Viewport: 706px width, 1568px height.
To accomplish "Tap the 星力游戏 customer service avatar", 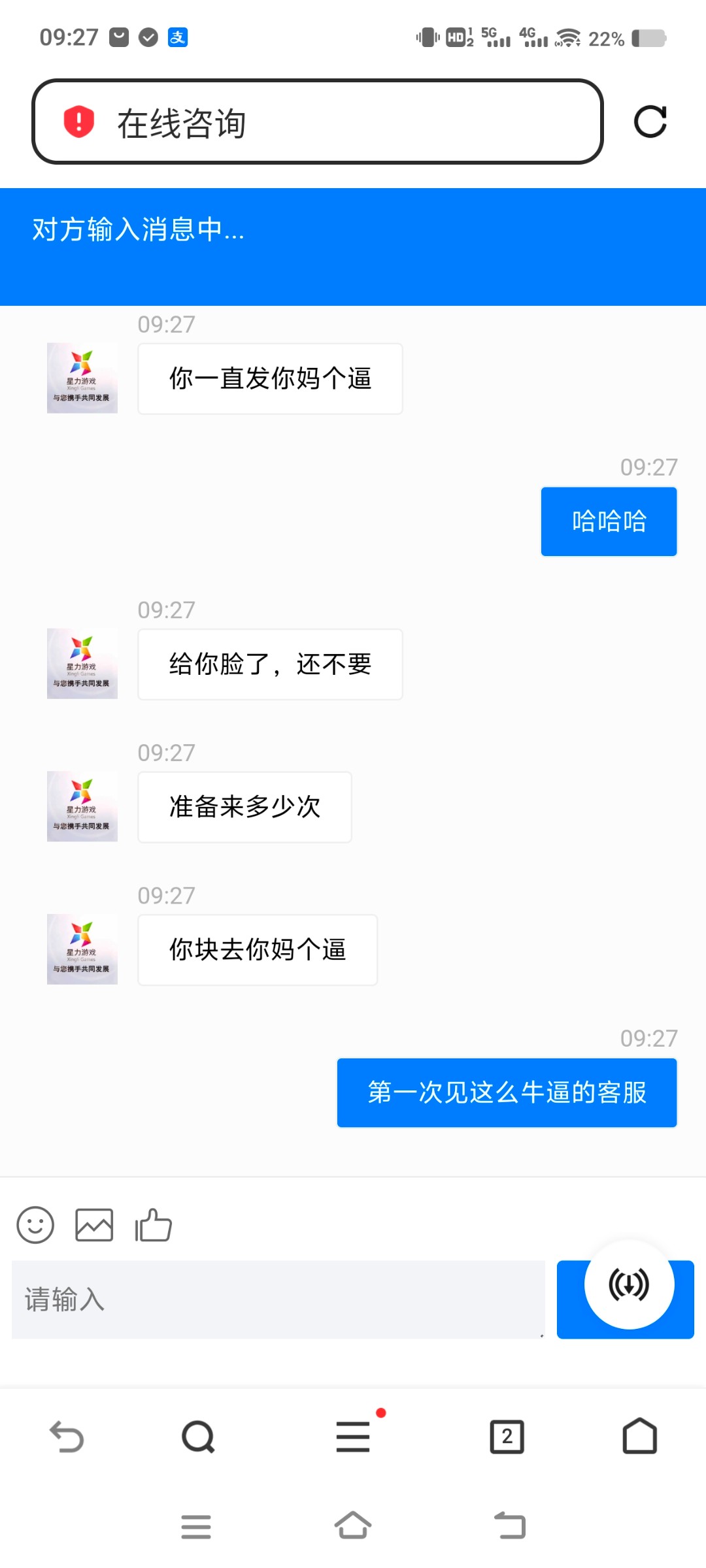I will tap(82, 378).
